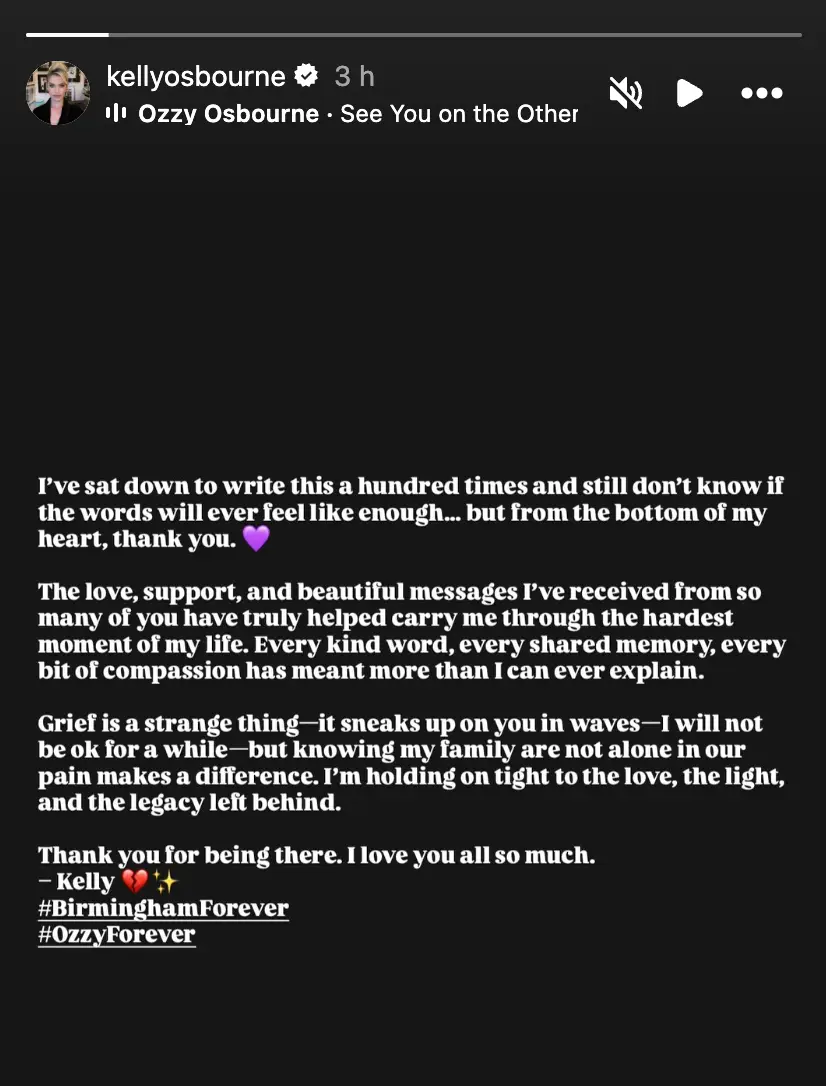Open the three-dot options menu
This screenshot has height=1086, width=826.
click(761, 93)
